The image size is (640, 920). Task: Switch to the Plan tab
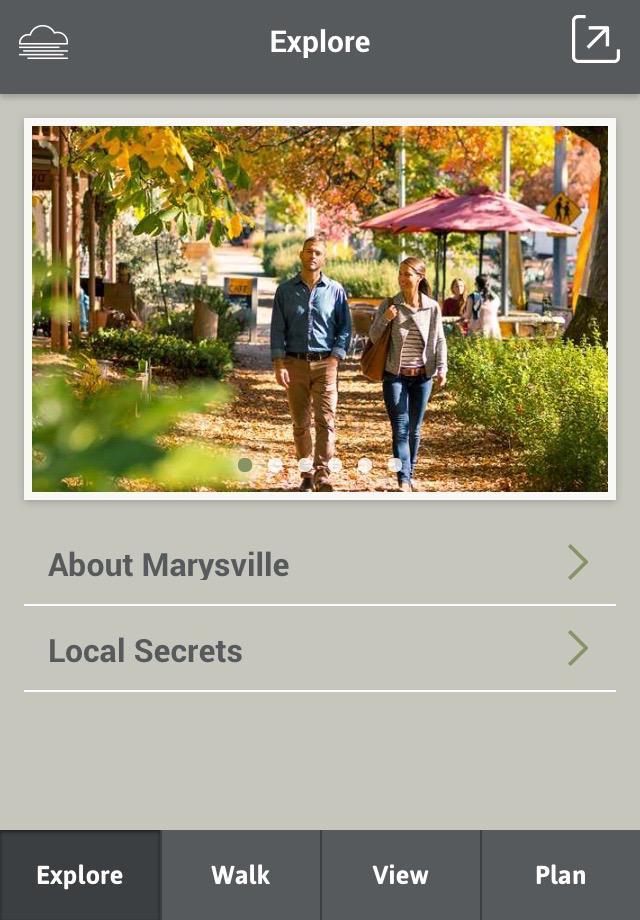point(560,875)
